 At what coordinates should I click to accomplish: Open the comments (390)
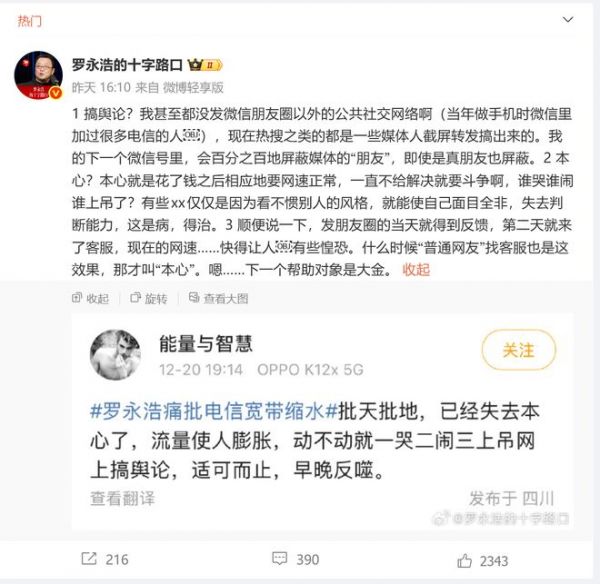[295, 560]
